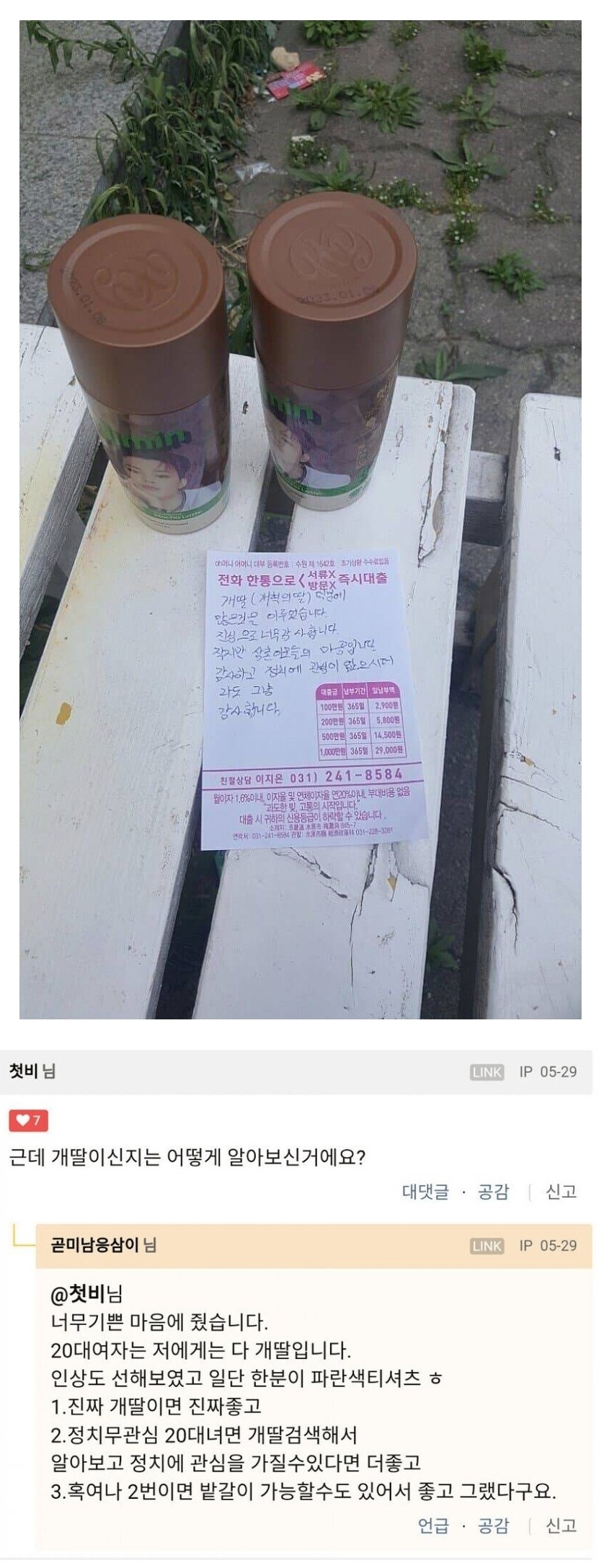The height and width of the screenshot is (1568, 609).
Task: Tap the LINK badge on 첫비's comment
Action: click(486, 1072)
